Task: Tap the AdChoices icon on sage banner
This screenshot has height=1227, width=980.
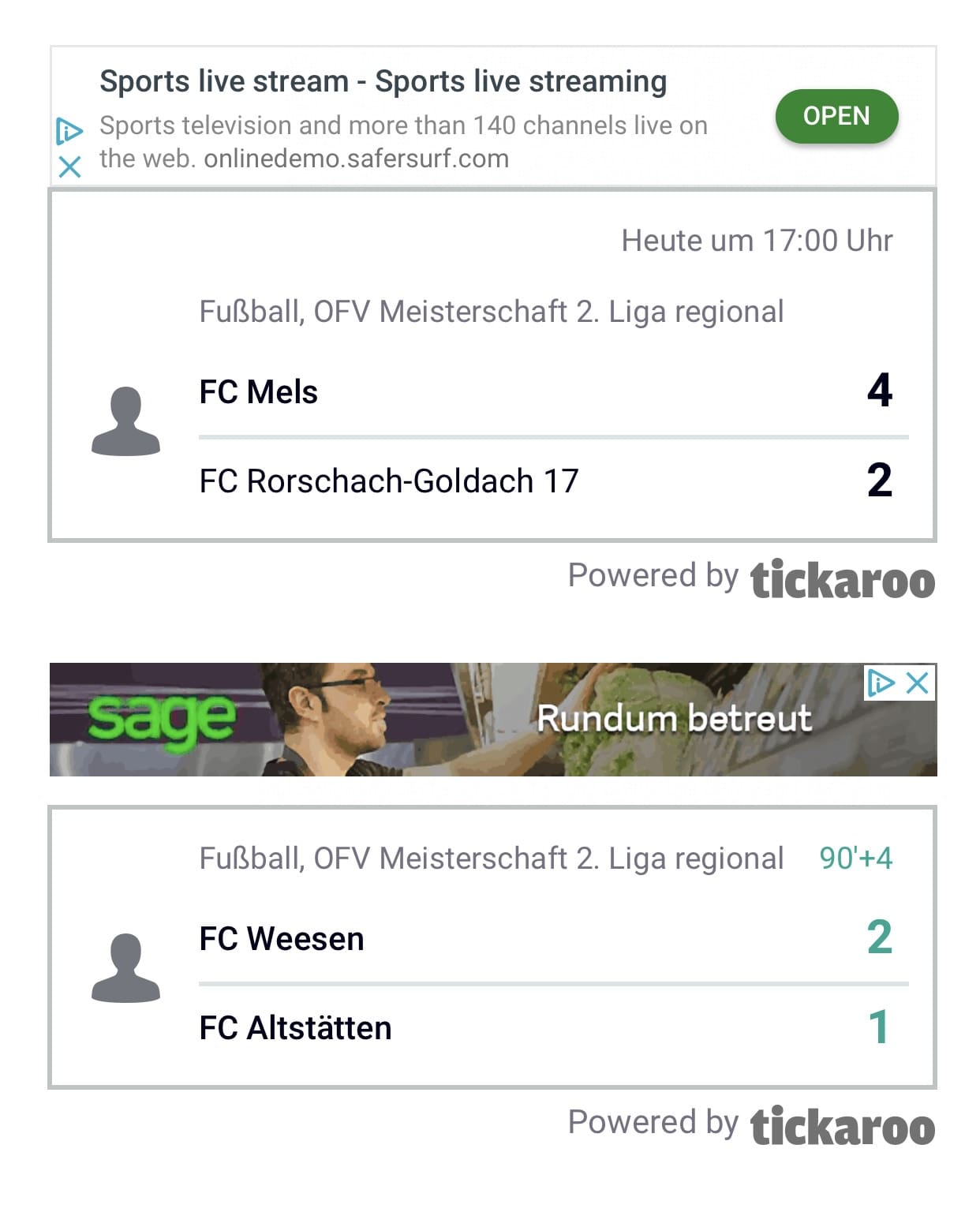Action: (881, 683)
